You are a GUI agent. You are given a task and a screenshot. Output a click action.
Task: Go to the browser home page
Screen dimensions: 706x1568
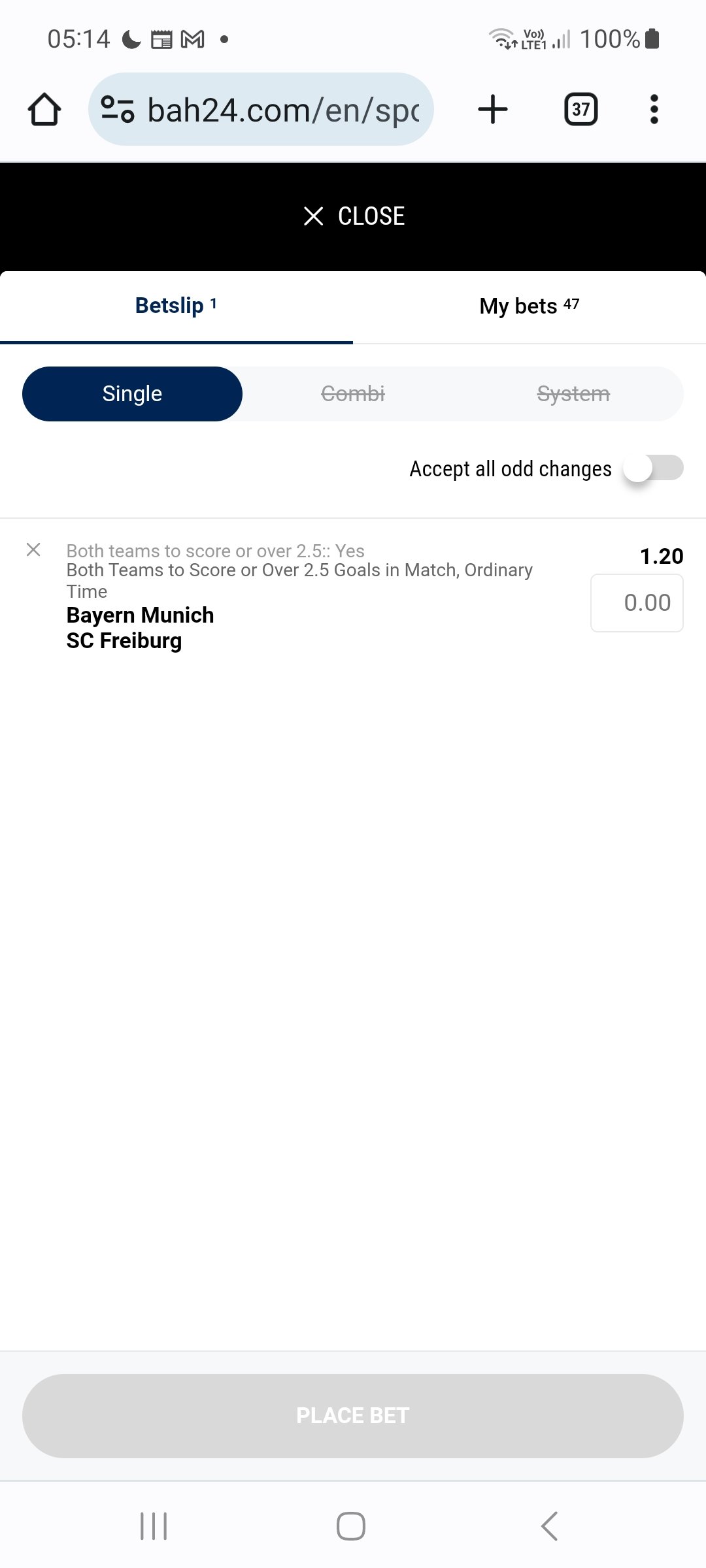click(44, 109)
